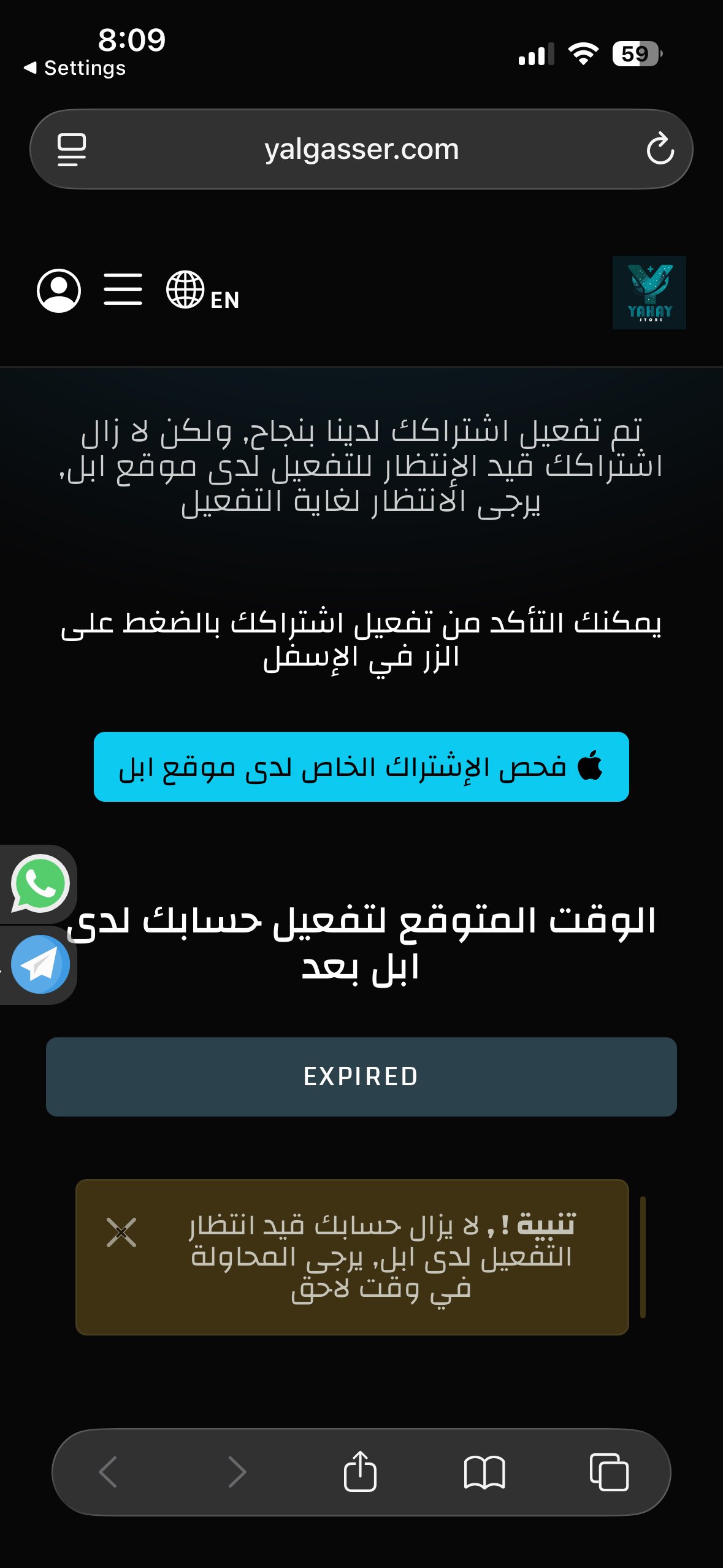Switch site language to EN
The image size is (723, 1568).
(x=203, y=291)
